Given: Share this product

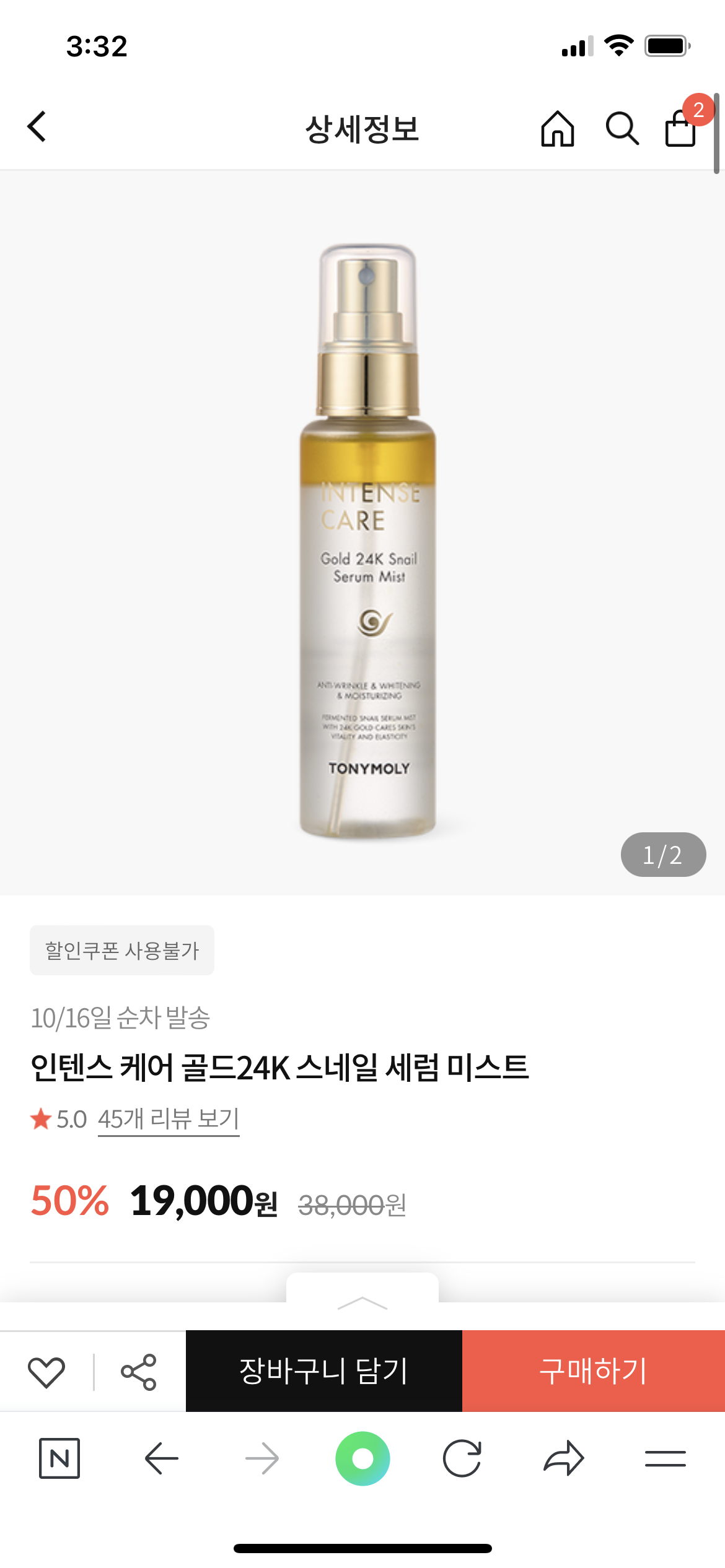Looking at the screenshot, I should coord(139,1372).
